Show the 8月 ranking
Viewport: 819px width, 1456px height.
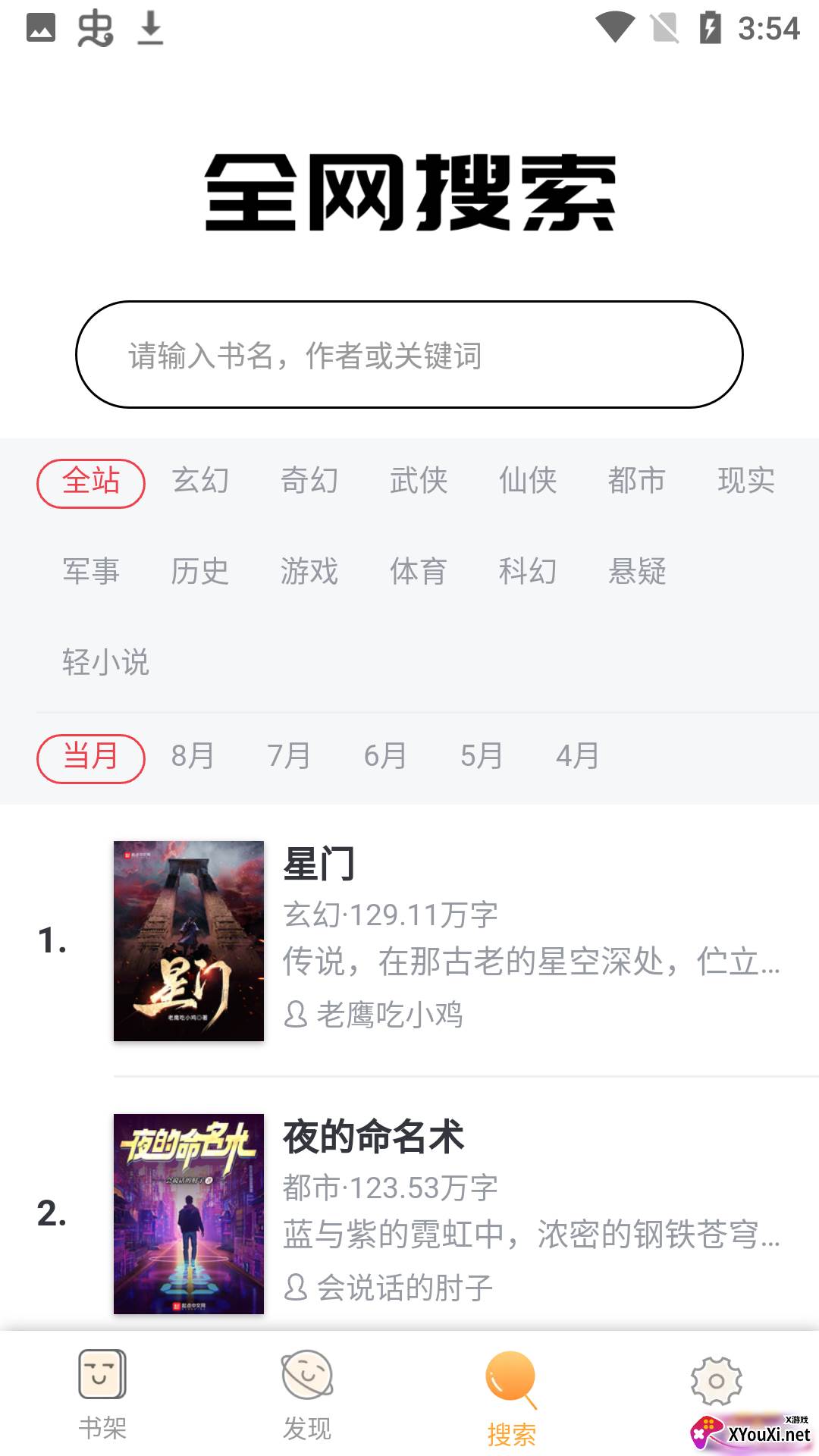(193, 756)
